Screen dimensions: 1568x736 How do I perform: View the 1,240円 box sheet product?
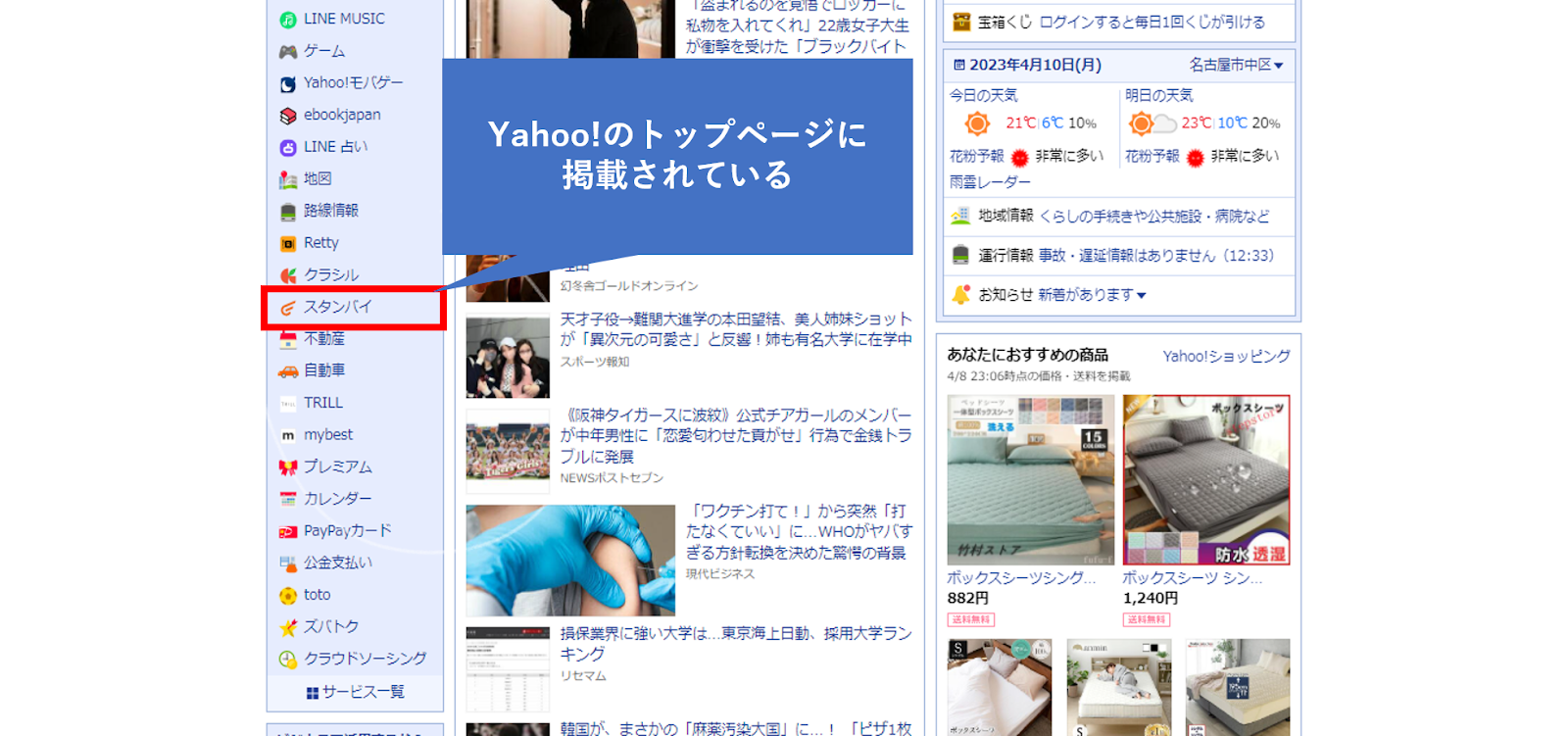point(1205,480)
